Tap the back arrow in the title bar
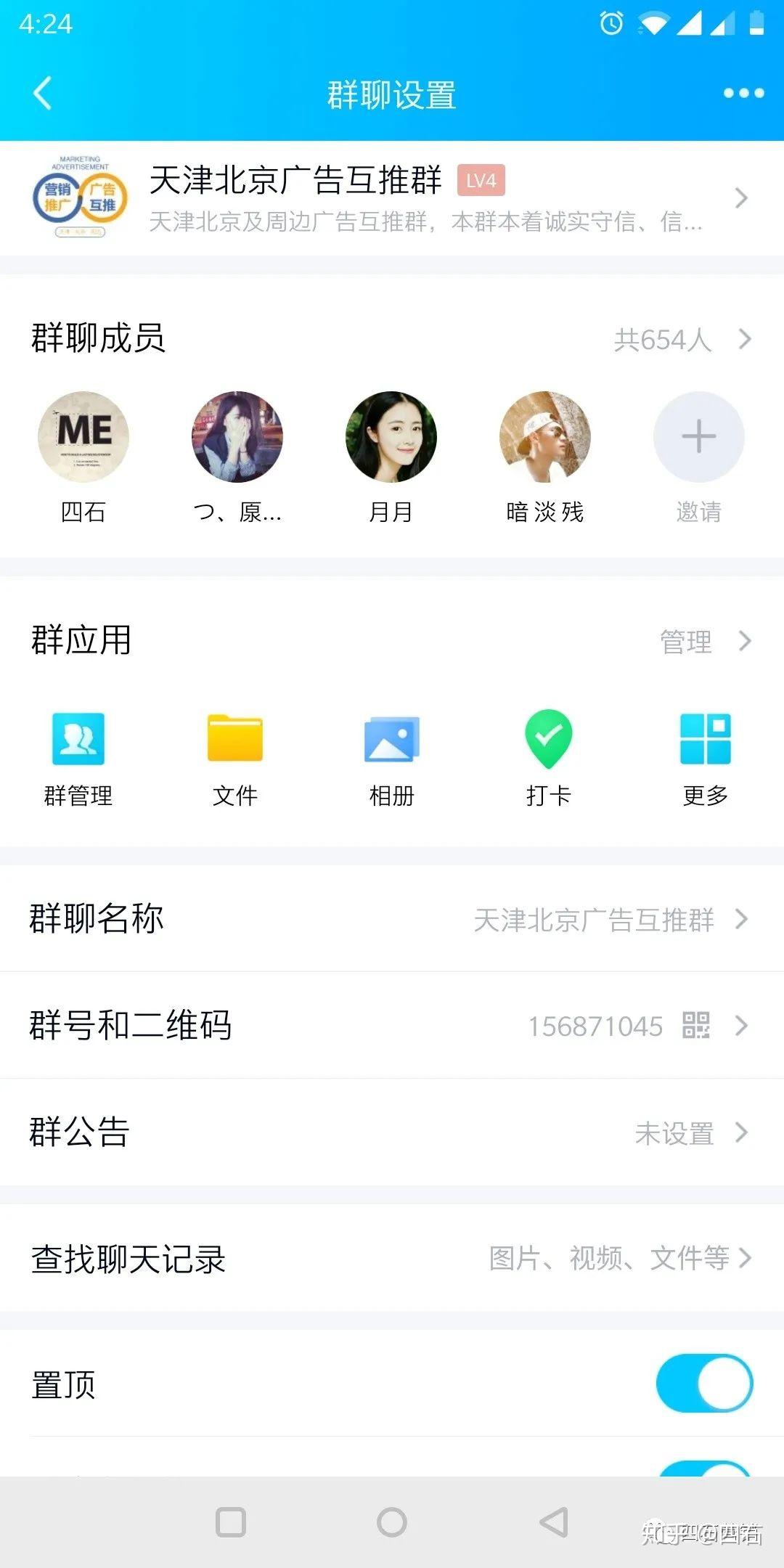Screen dimensions: 784x1568 click(x=40, y=93)
